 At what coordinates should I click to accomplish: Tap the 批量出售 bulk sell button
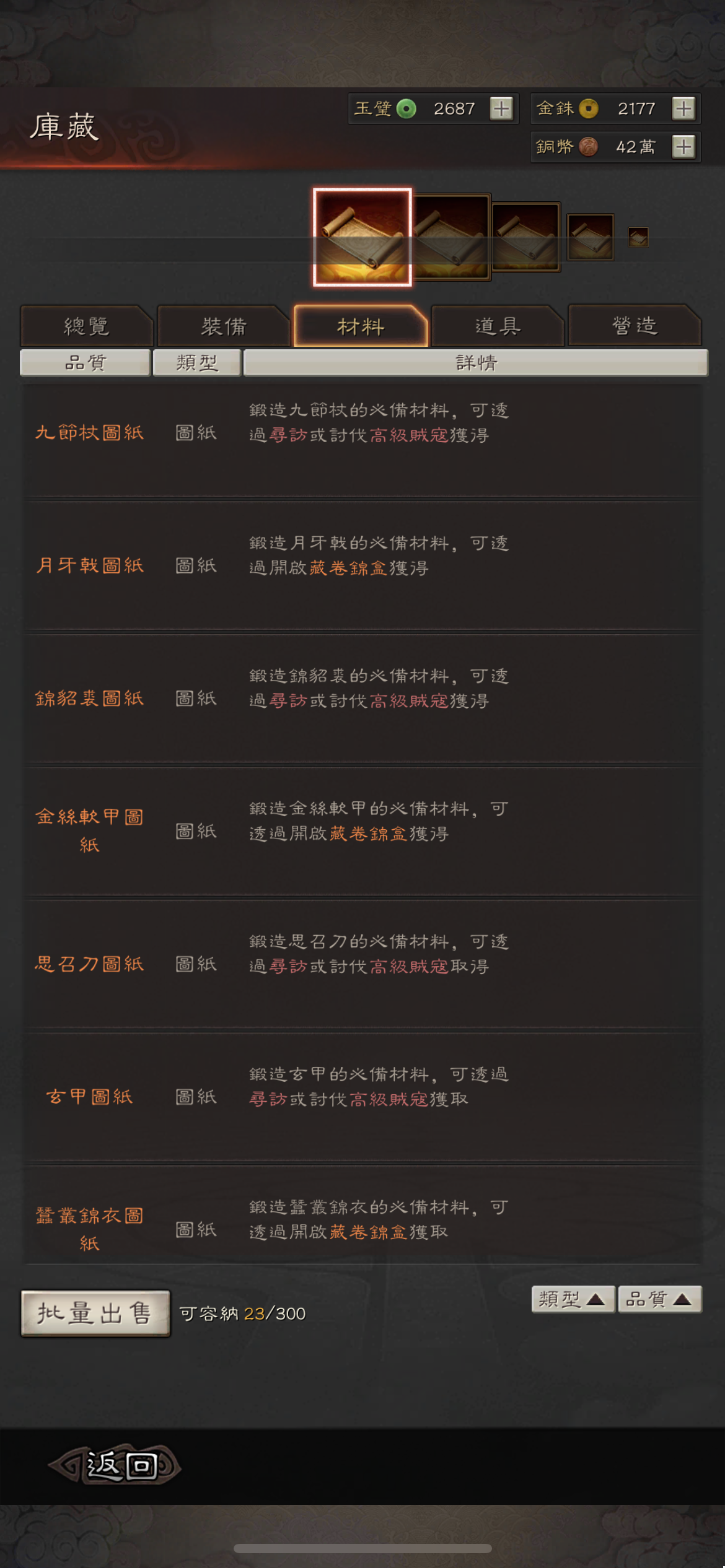pyautogui.click(x=95, y=1313)
